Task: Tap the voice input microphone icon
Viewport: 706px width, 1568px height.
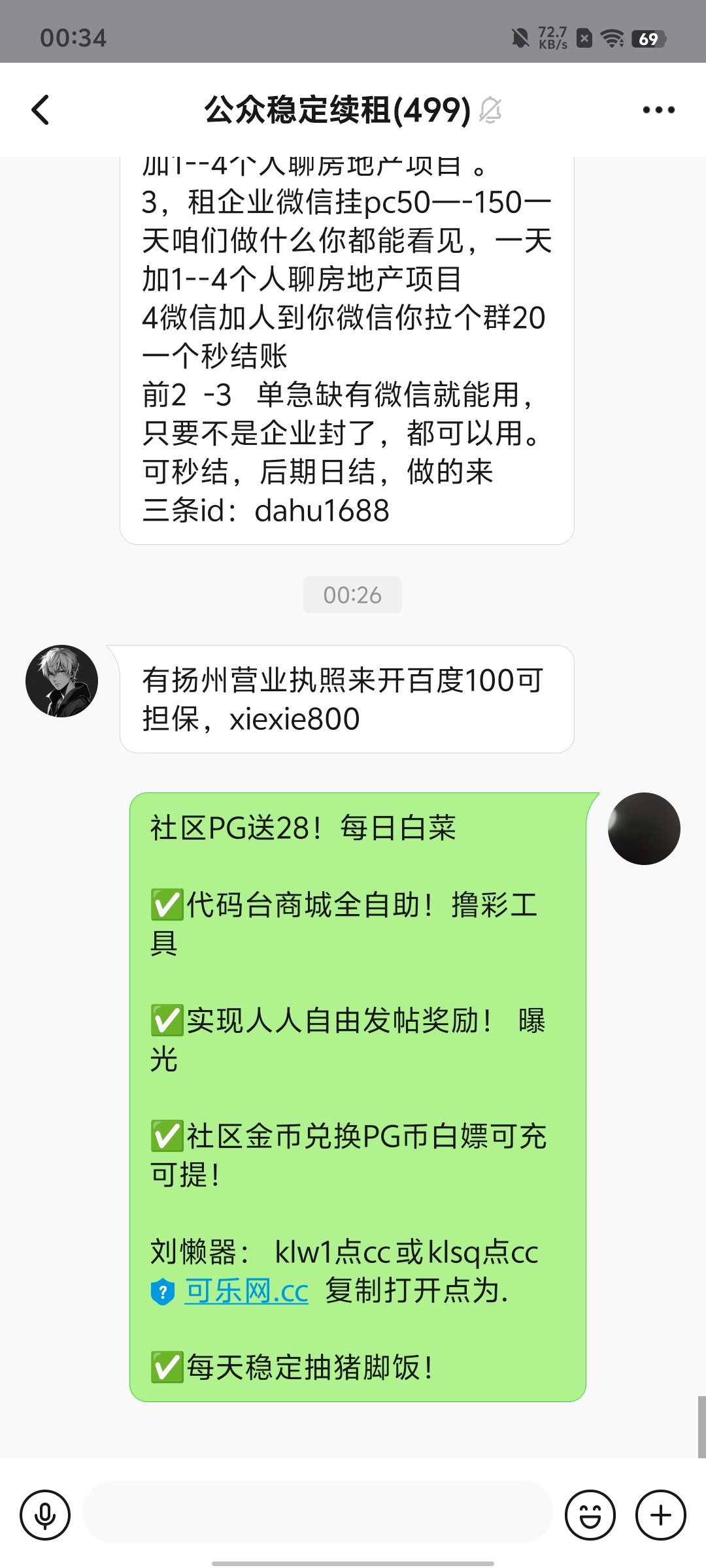Action: [x=45, y=1515]
